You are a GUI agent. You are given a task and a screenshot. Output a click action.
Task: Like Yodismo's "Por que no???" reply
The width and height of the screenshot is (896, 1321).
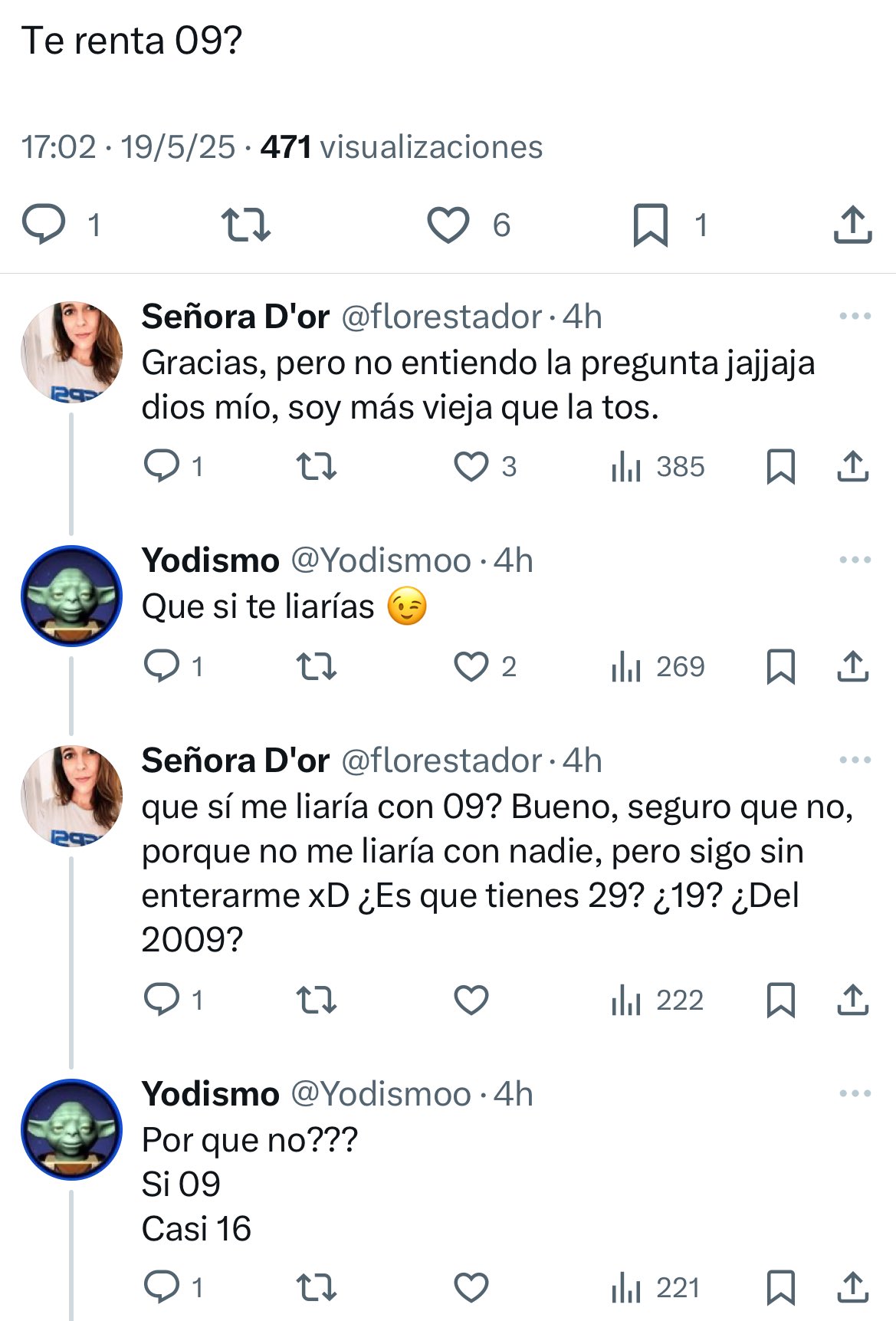point(471,1287)
